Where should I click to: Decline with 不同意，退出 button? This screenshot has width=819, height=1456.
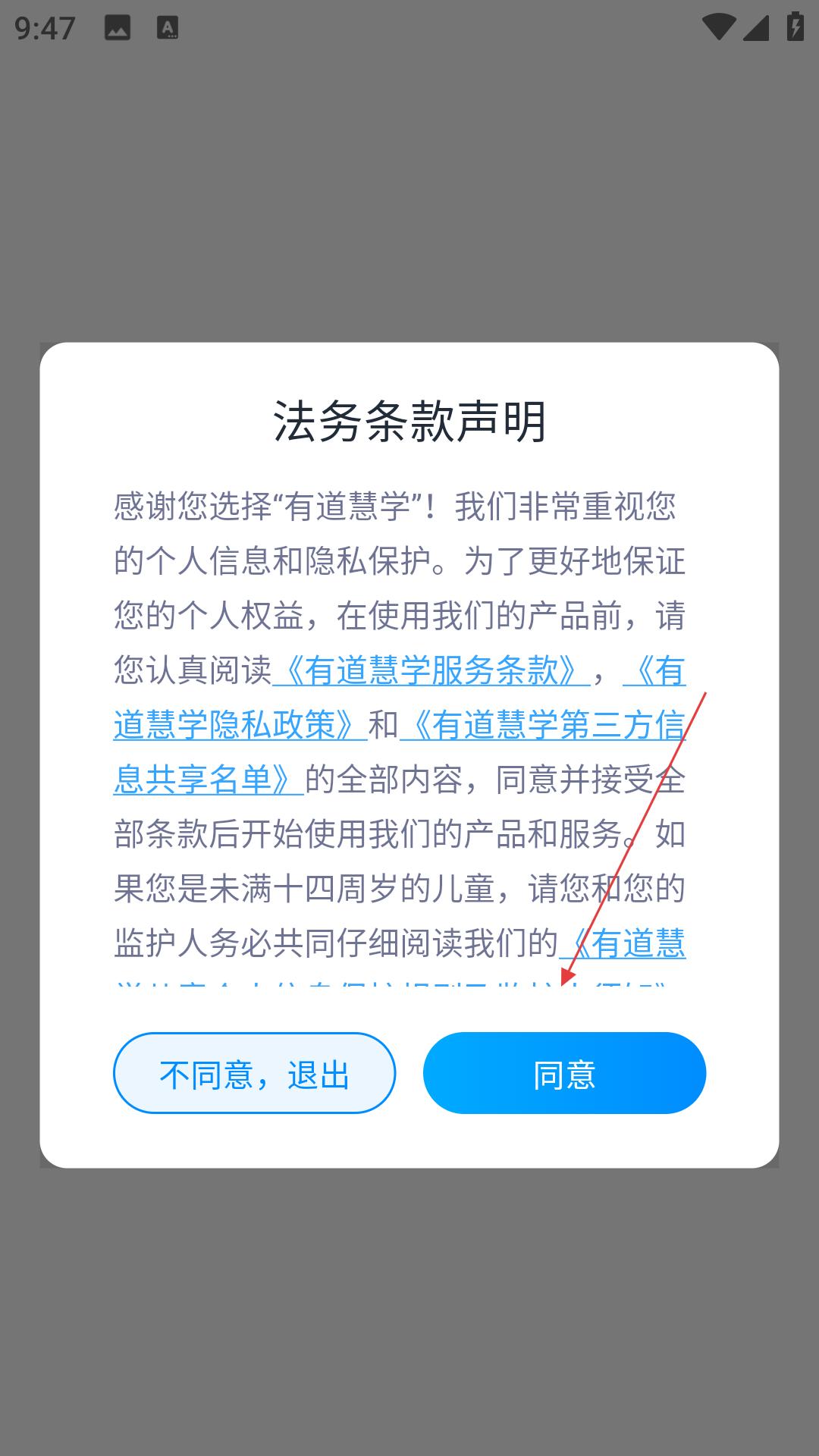[x=255, y=1073]
